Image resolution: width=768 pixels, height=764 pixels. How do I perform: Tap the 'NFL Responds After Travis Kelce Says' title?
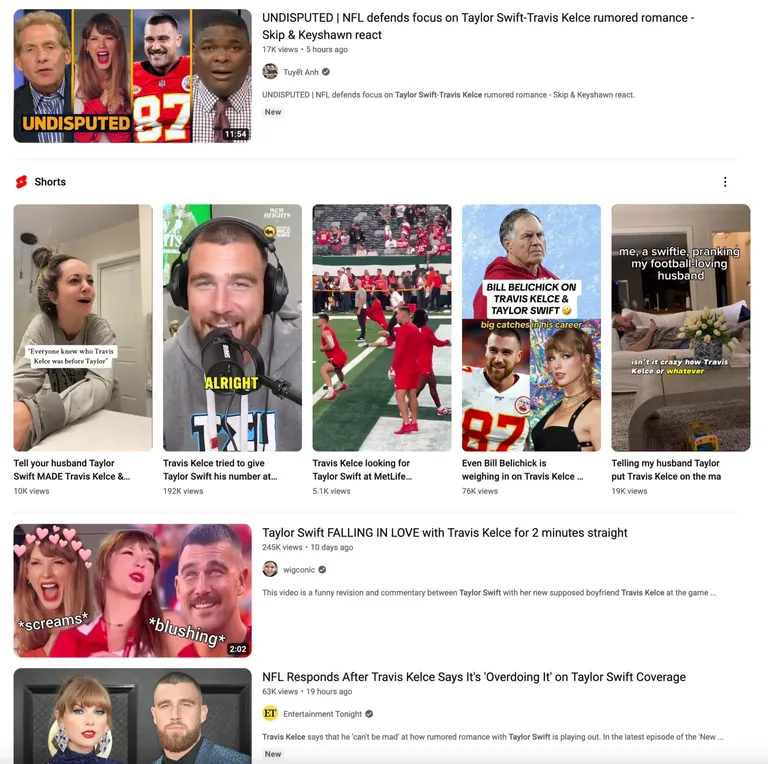click(473, 677)
